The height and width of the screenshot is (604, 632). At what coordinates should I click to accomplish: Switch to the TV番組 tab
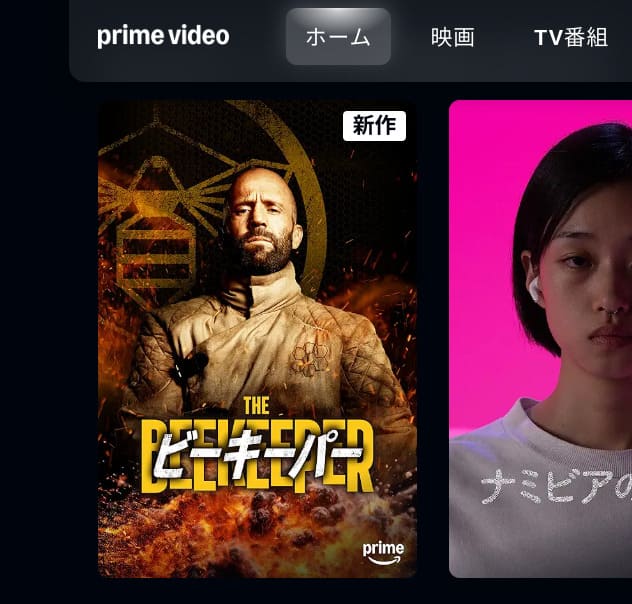click(570, 38)
